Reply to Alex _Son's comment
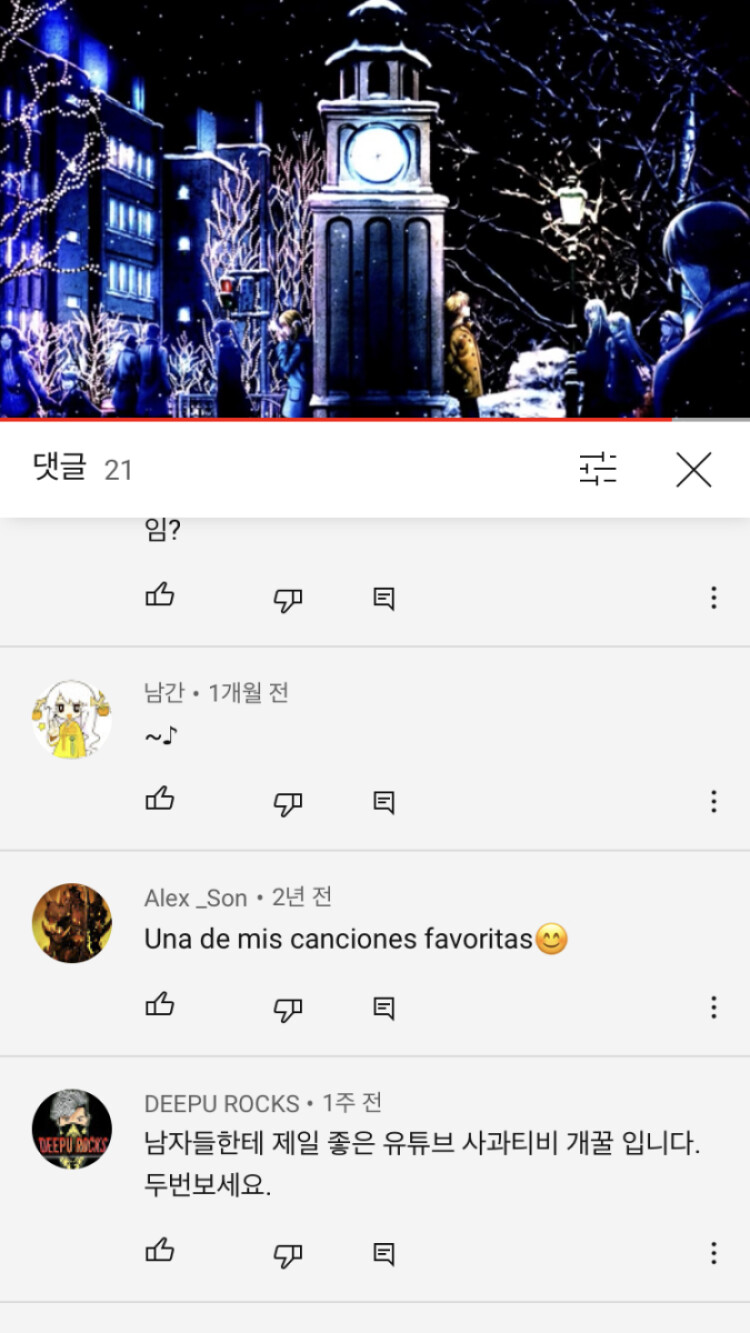The width and height of the screenshot is (750, 1333). (x=383, y=1008)
